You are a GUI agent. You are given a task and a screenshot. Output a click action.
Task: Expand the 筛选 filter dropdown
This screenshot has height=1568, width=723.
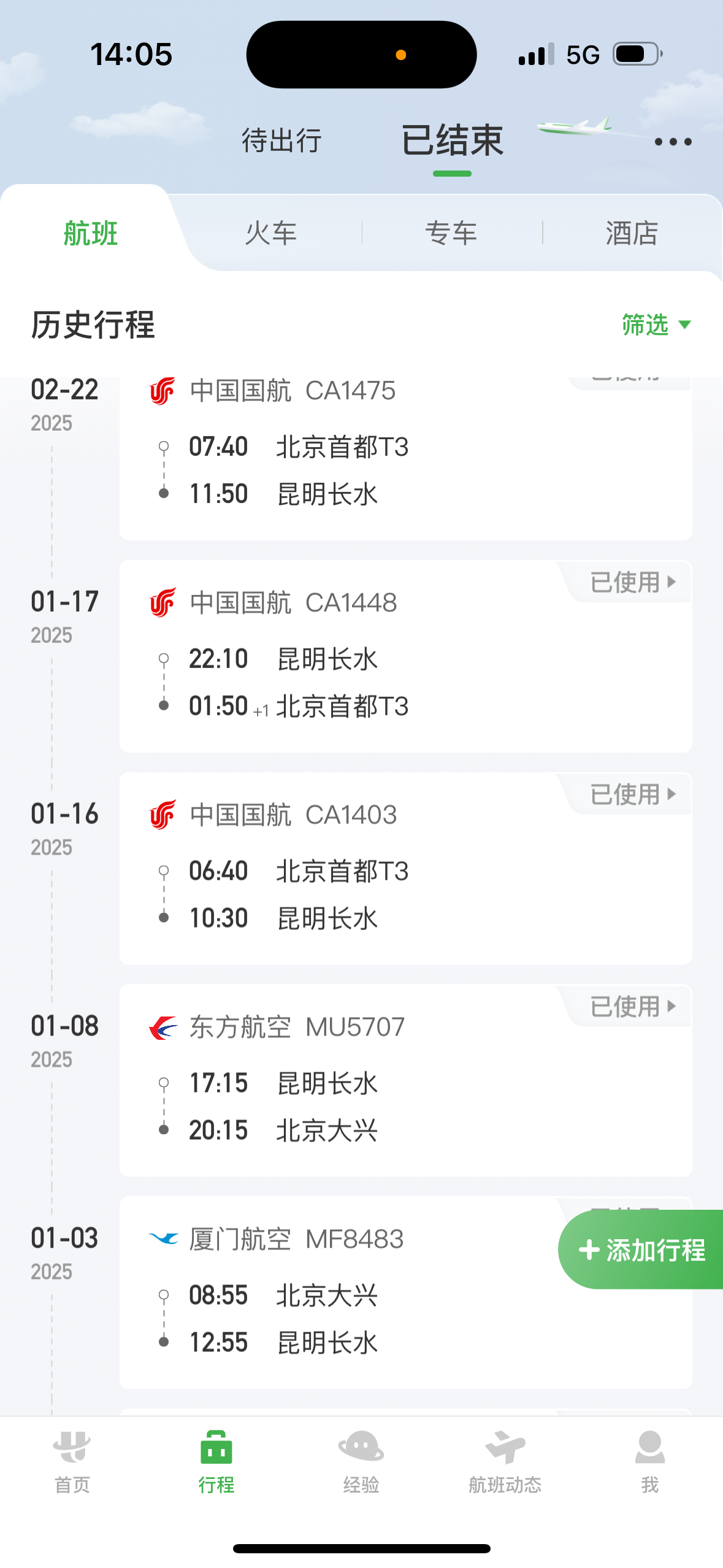pos(656,325)
